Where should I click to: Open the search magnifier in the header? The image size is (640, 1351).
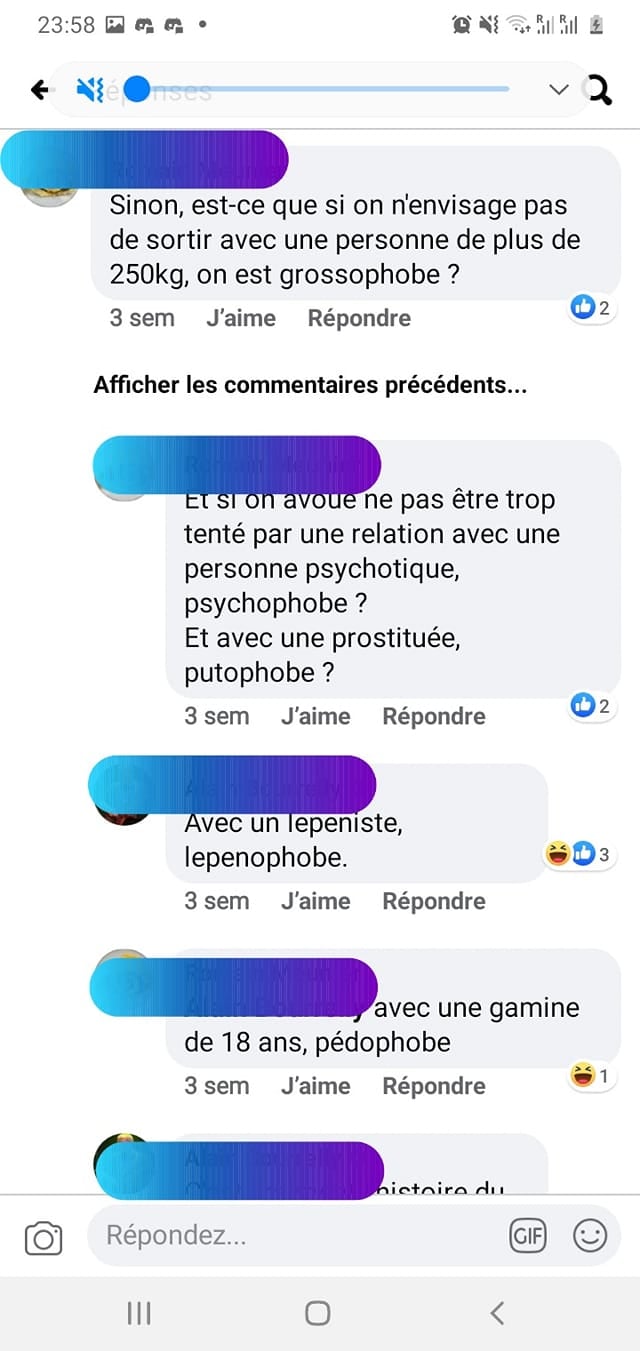(x=597, y=90)
